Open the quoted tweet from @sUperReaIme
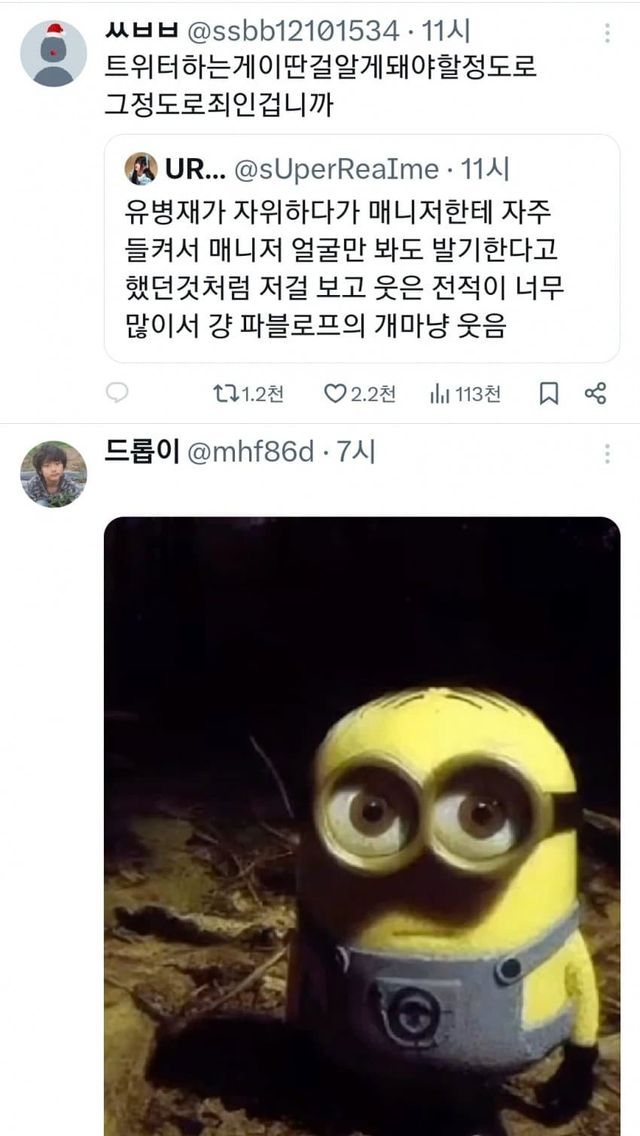This screenshot has width=640, height=1136. [x=361, y=248]
